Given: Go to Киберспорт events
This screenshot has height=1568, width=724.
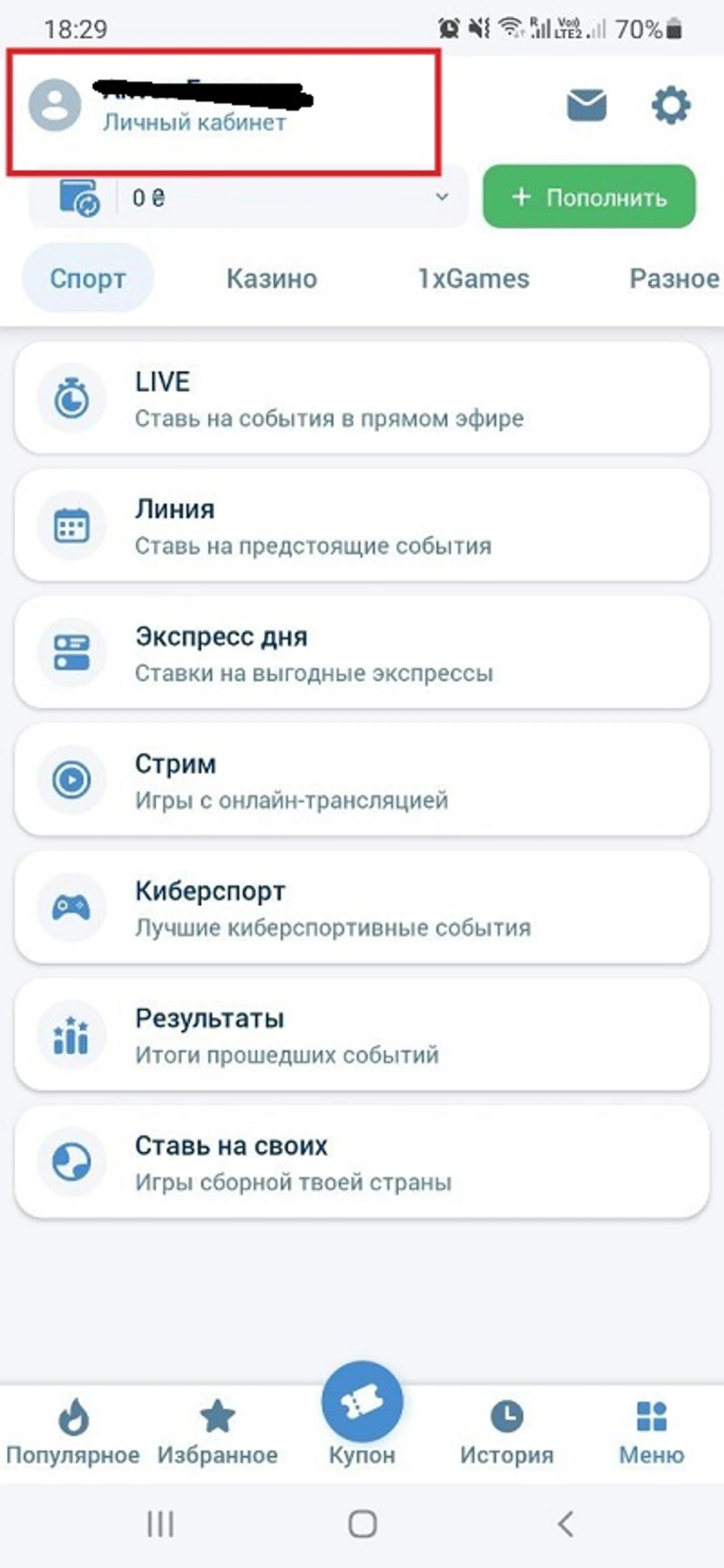Looking at the screenshot, I should (x=362, y=908).
